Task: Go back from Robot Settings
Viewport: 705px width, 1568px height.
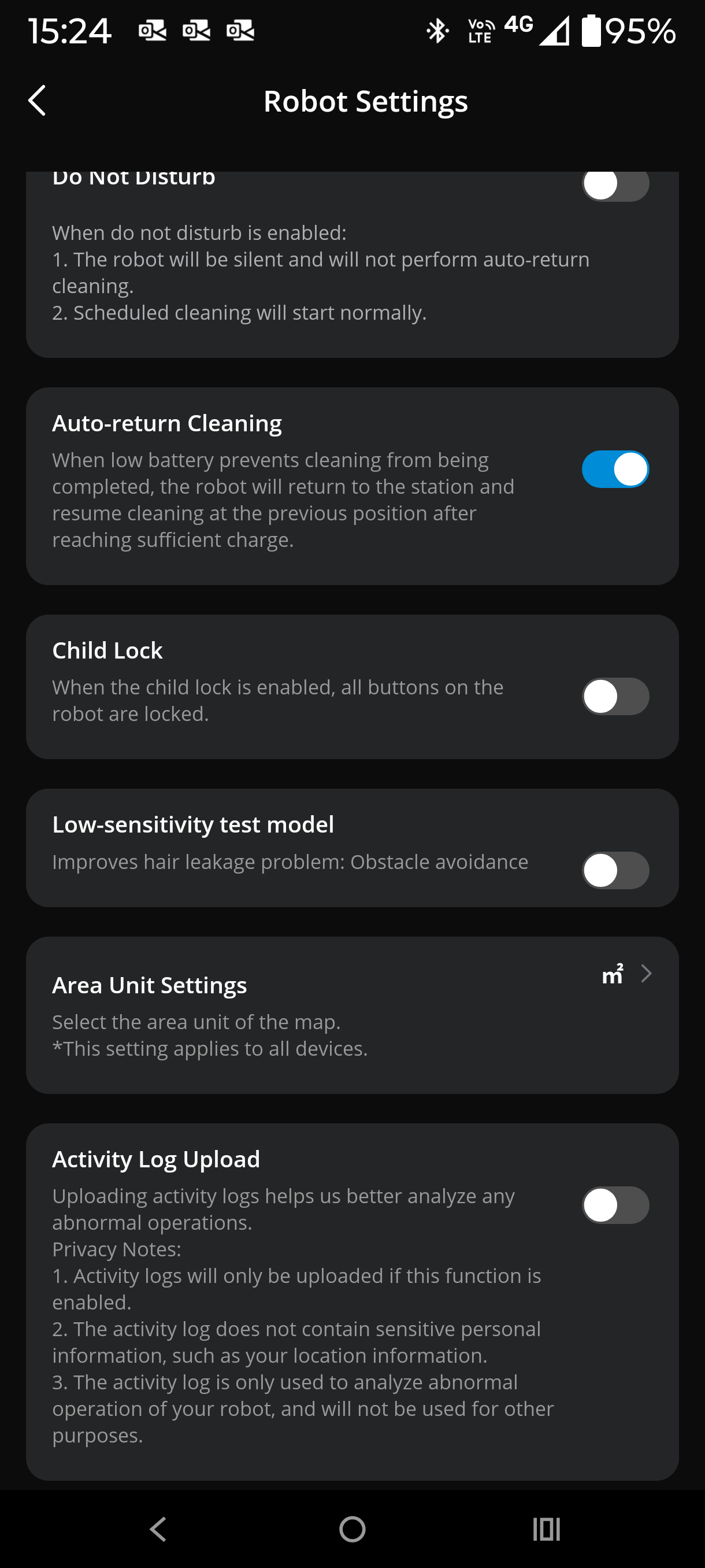Action: coord(37,101)
